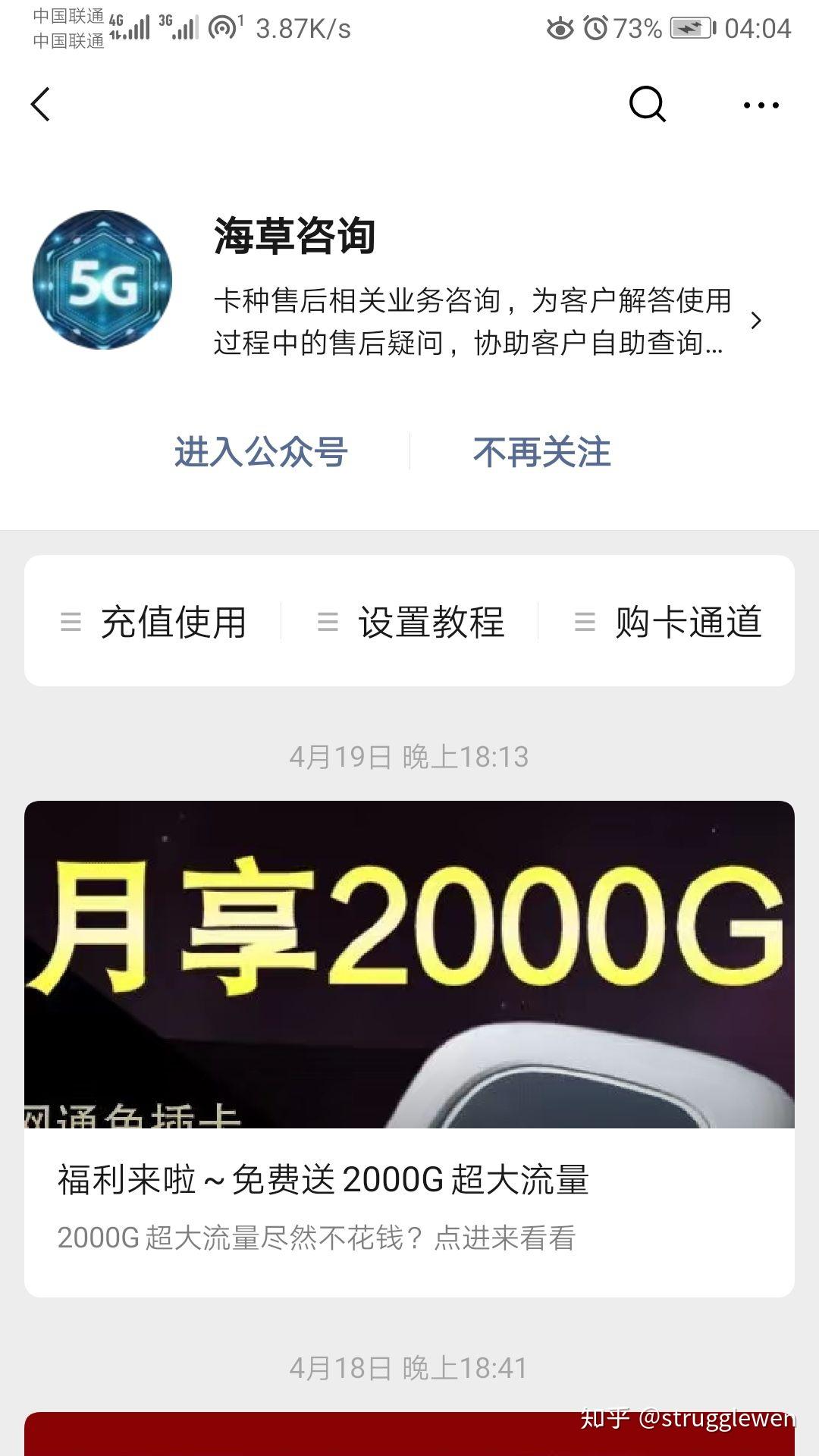Screen dimensions: 819x1456
Task: Open the 设置教程 menu
Action: click(411, 622)
